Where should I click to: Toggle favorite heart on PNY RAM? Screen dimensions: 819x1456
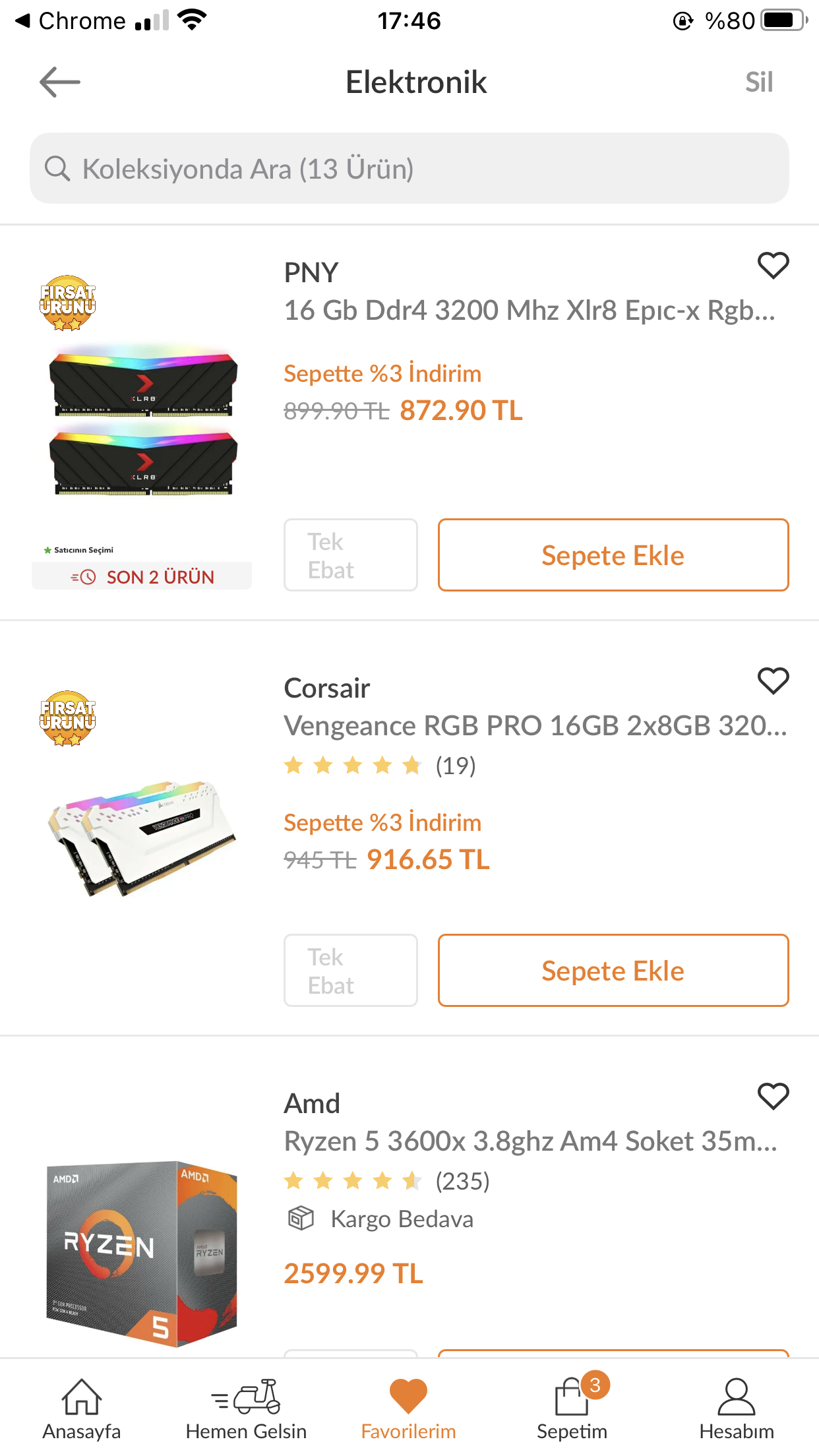coord(773,266)
